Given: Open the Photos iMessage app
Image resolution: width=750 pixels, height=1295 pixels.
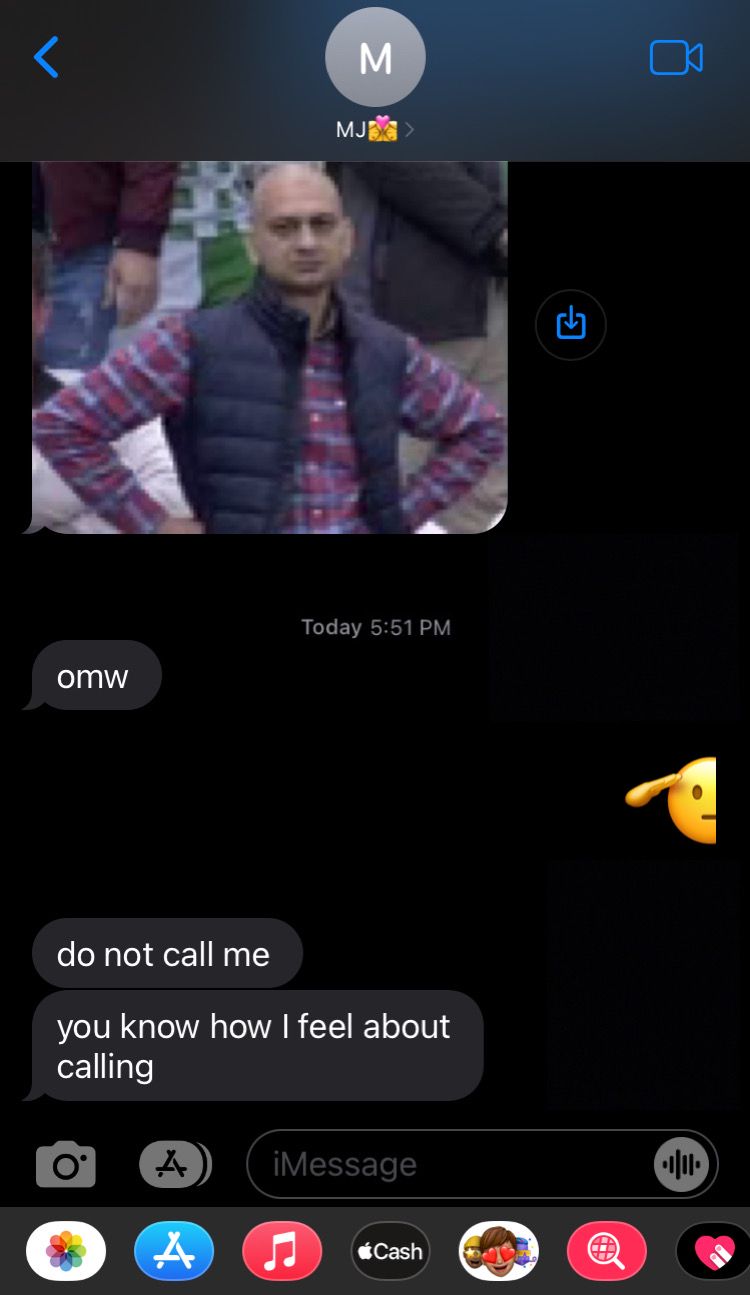Looking at the screenshot, I should coord(66,1251).
